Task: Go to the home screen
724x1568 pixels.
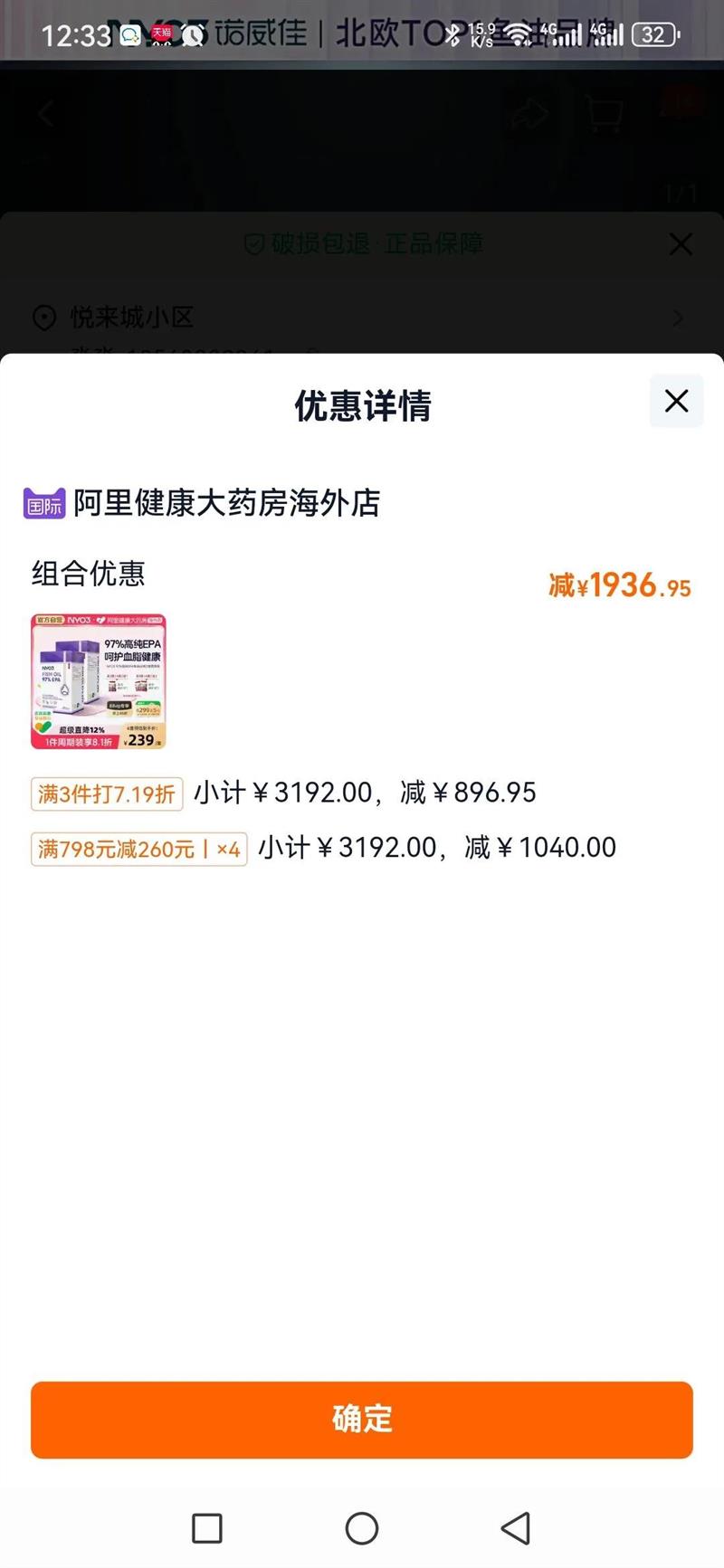Action: (x=362, y=1528)
